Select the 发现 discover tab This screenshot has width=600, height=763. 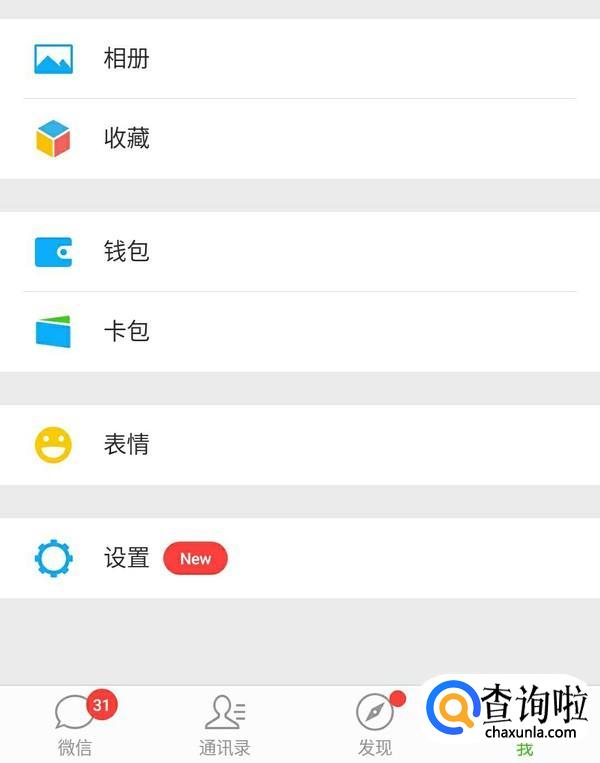click(375, 724)
